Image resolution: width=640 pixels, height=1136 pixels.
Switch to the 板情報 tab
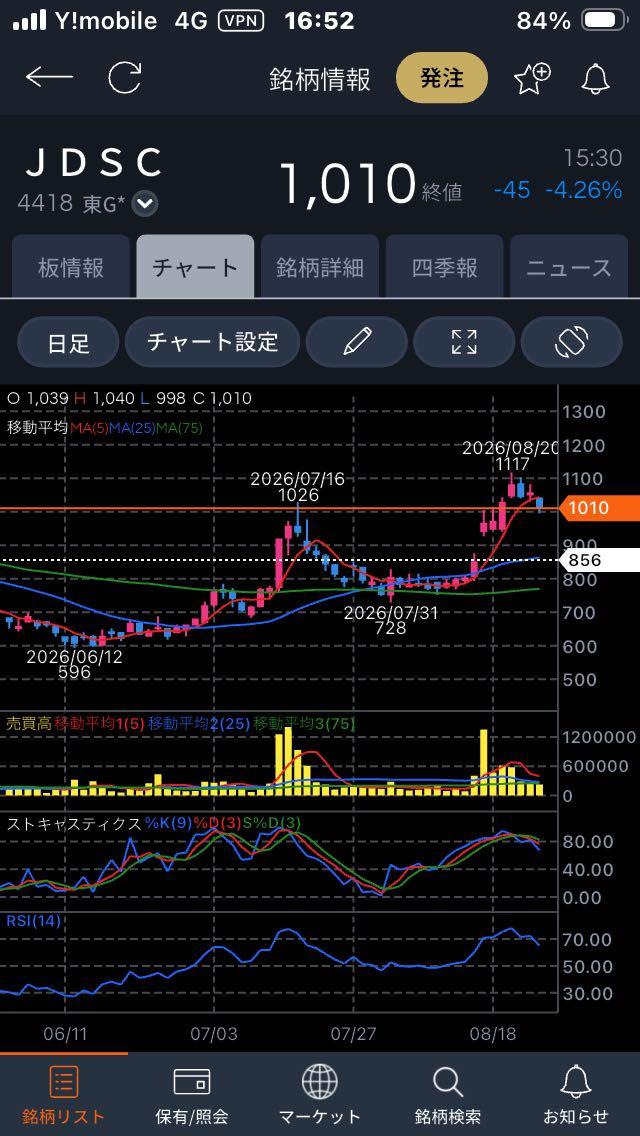point(70,267)
